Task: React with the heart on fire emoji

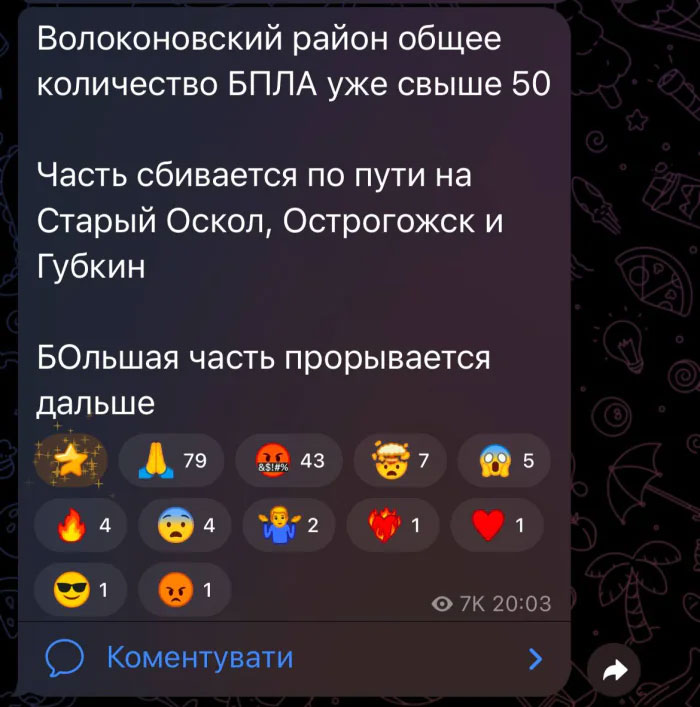Action: (393, 525)
